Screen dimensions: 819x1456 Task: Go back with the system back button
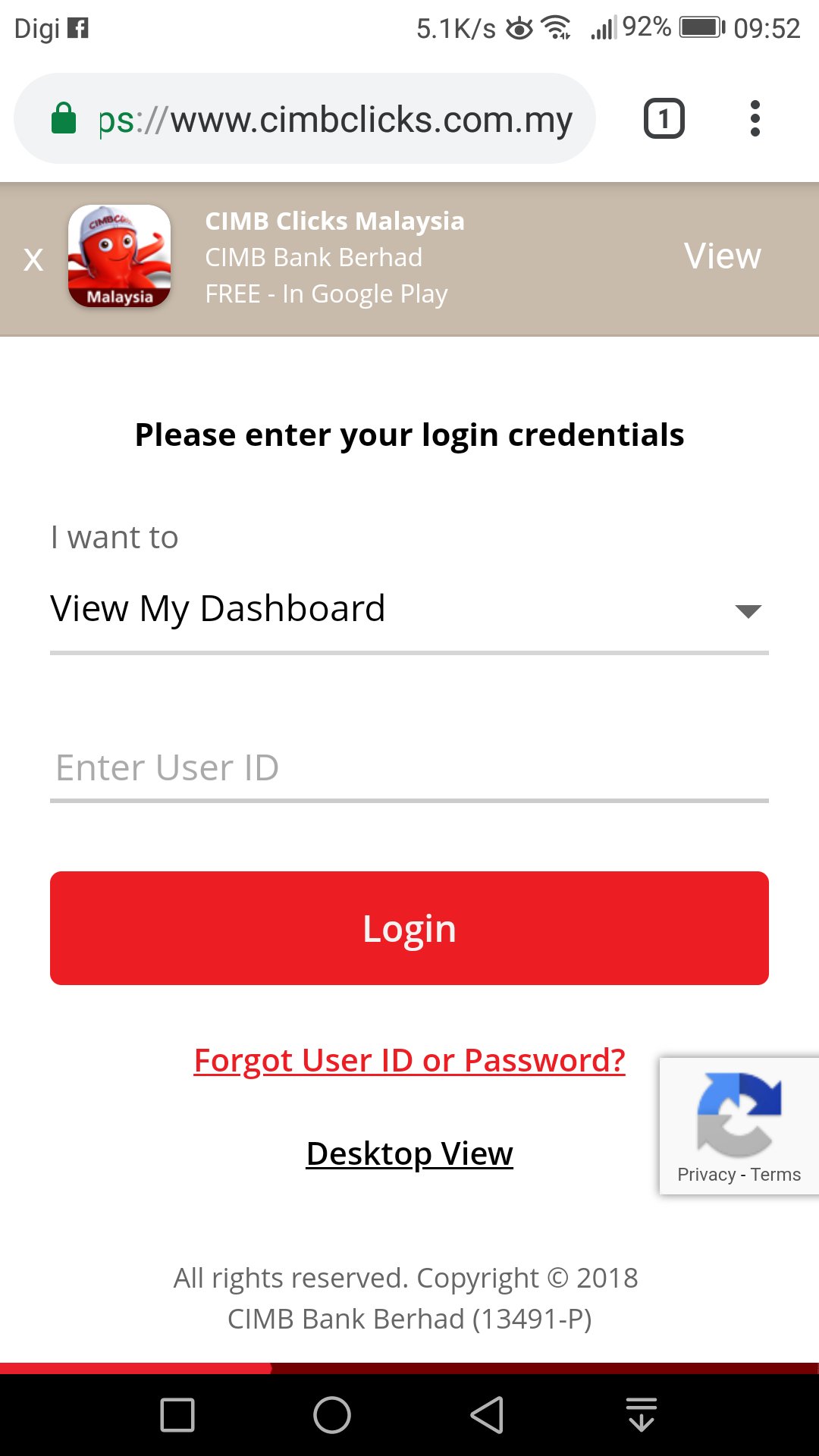click(487, 1414)
